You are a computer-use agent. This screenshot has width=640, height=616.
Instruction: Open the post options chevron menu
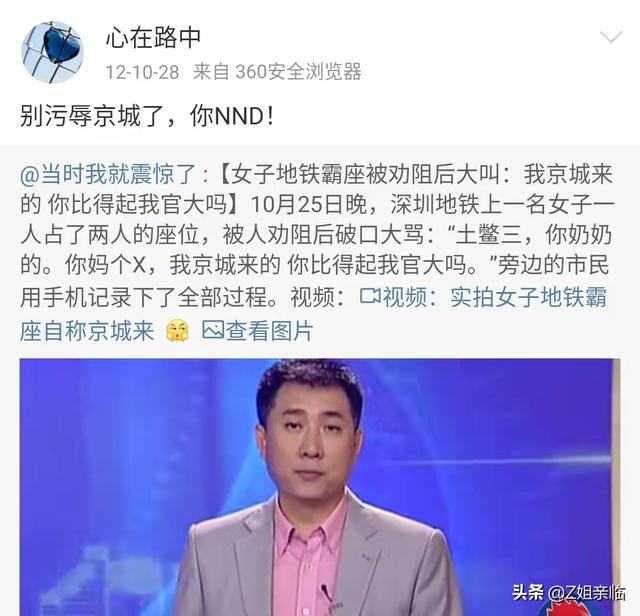609,41
